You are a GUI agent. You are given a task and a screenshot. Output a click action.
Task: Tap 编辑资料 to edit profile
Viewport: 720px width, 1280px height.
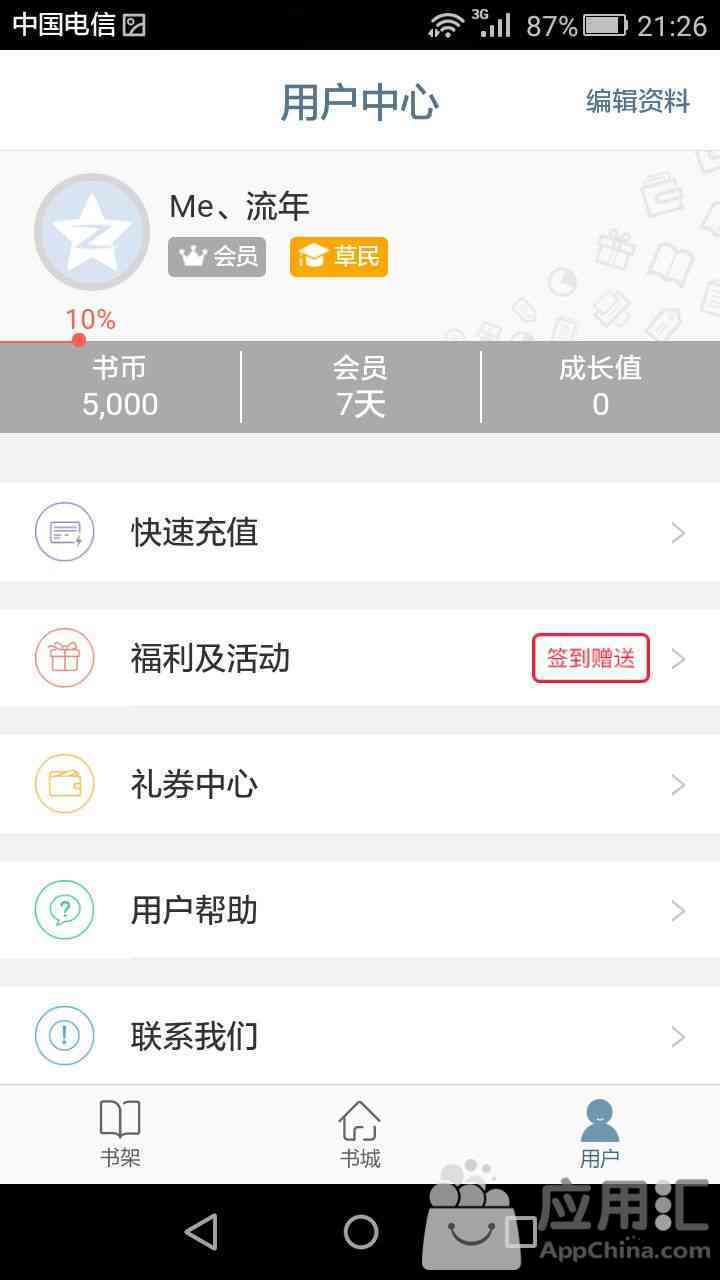tap(637, 101)
